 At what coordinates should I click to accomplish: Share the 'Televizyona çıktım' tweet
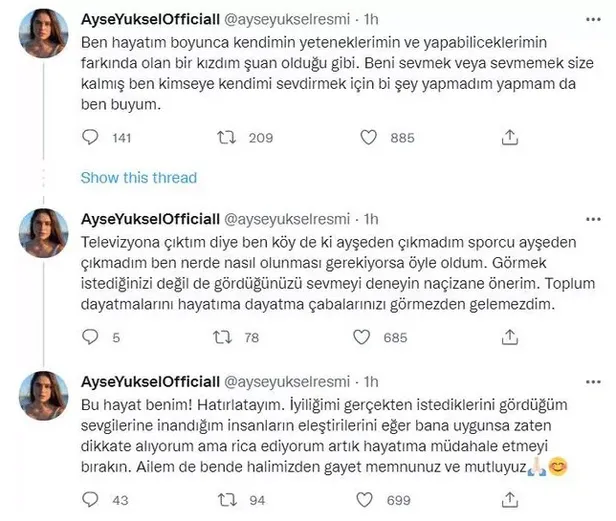point(507,338)
